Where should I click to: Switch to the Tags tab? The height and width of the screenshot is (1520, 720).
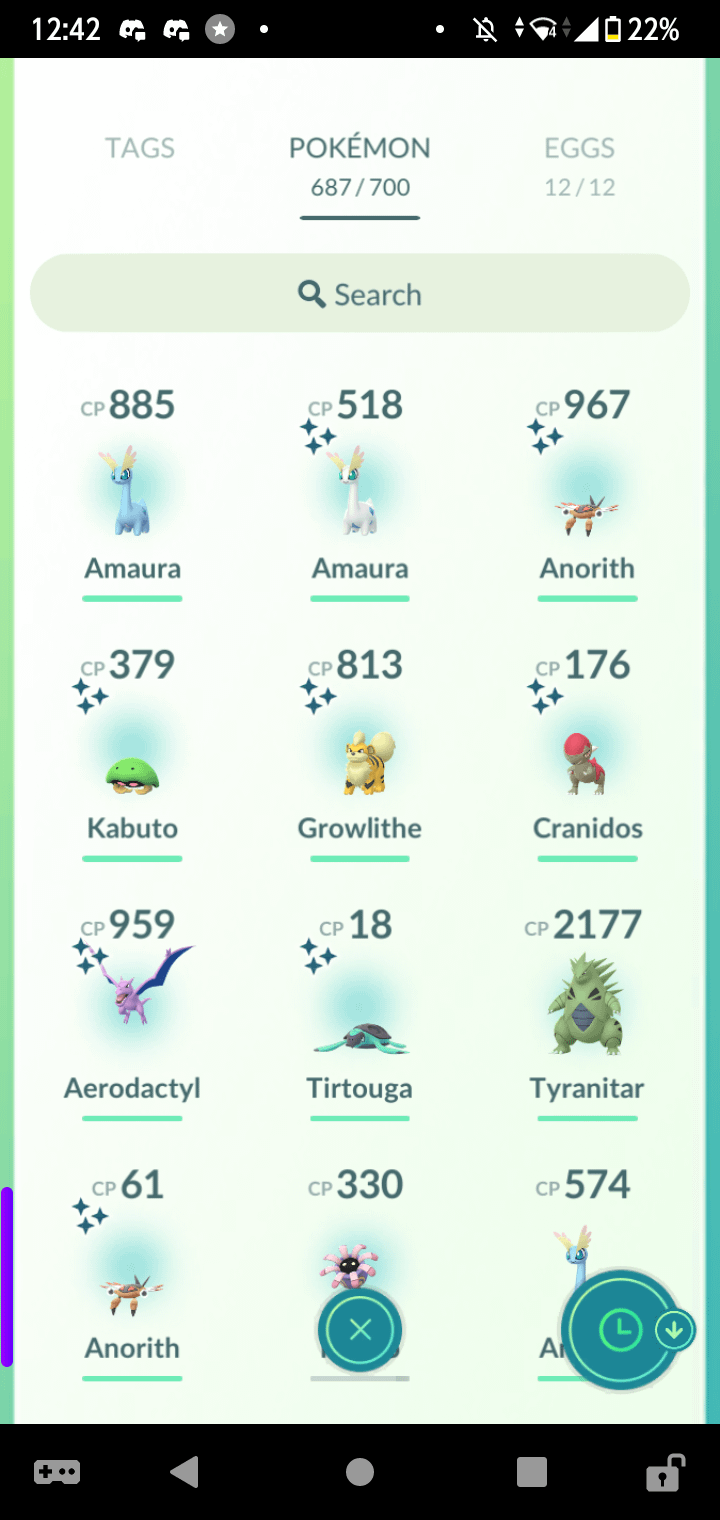point(140,148)
